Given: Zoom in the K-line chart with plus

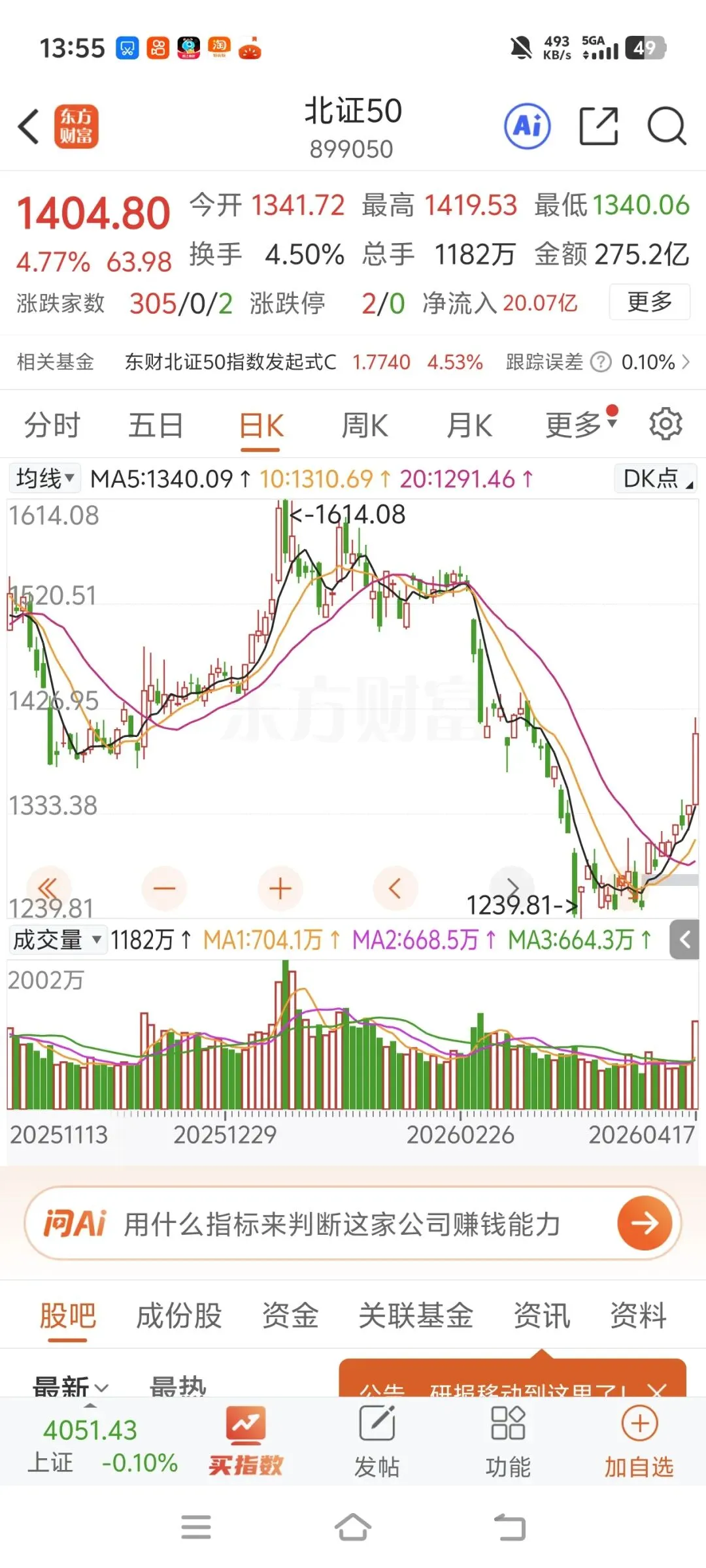Looking at the screenshot, I should click(x=280, y=889).
